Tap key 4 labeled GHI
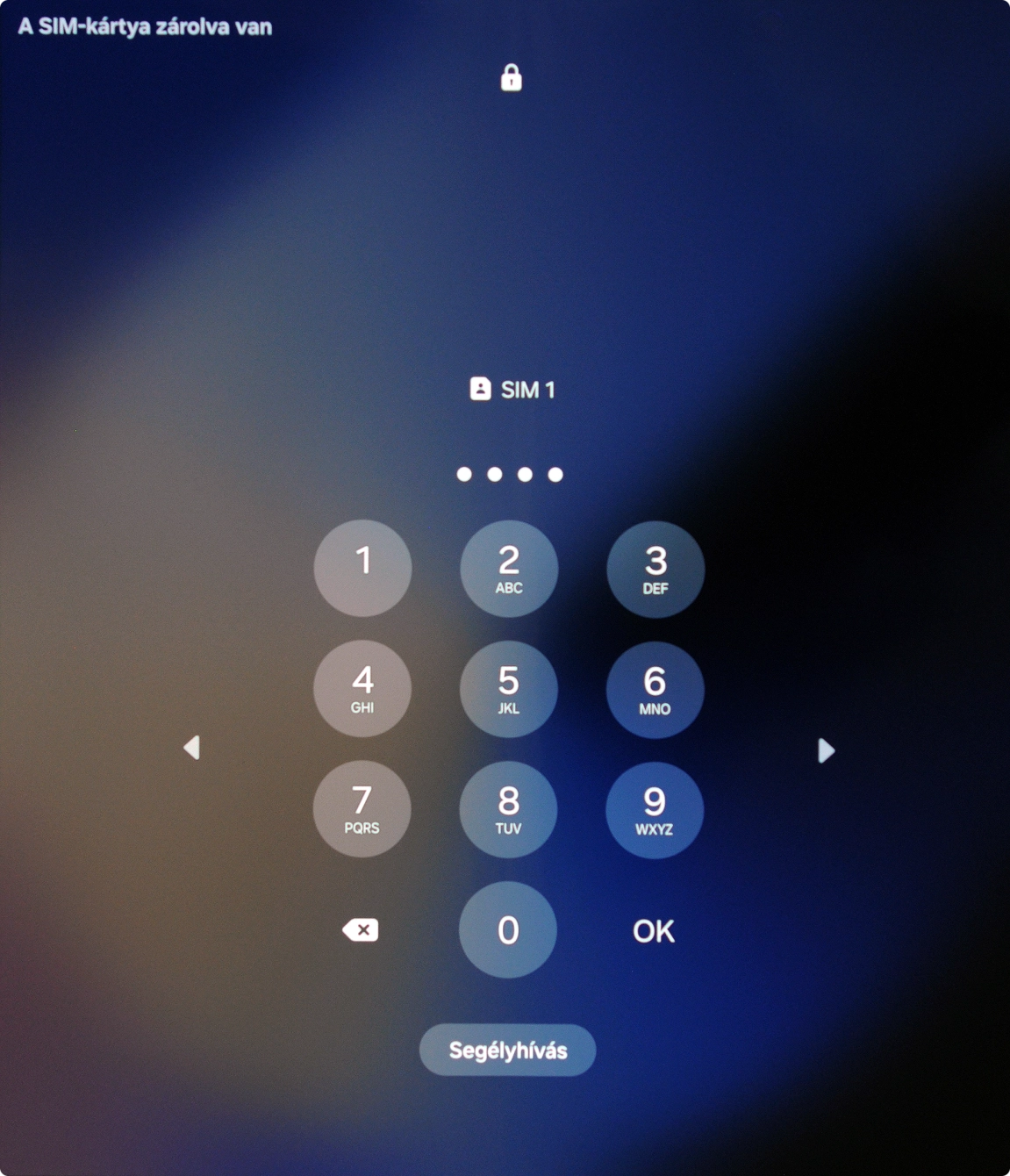The height and width of the screenshot is (1176, 1010). [362, 689]
